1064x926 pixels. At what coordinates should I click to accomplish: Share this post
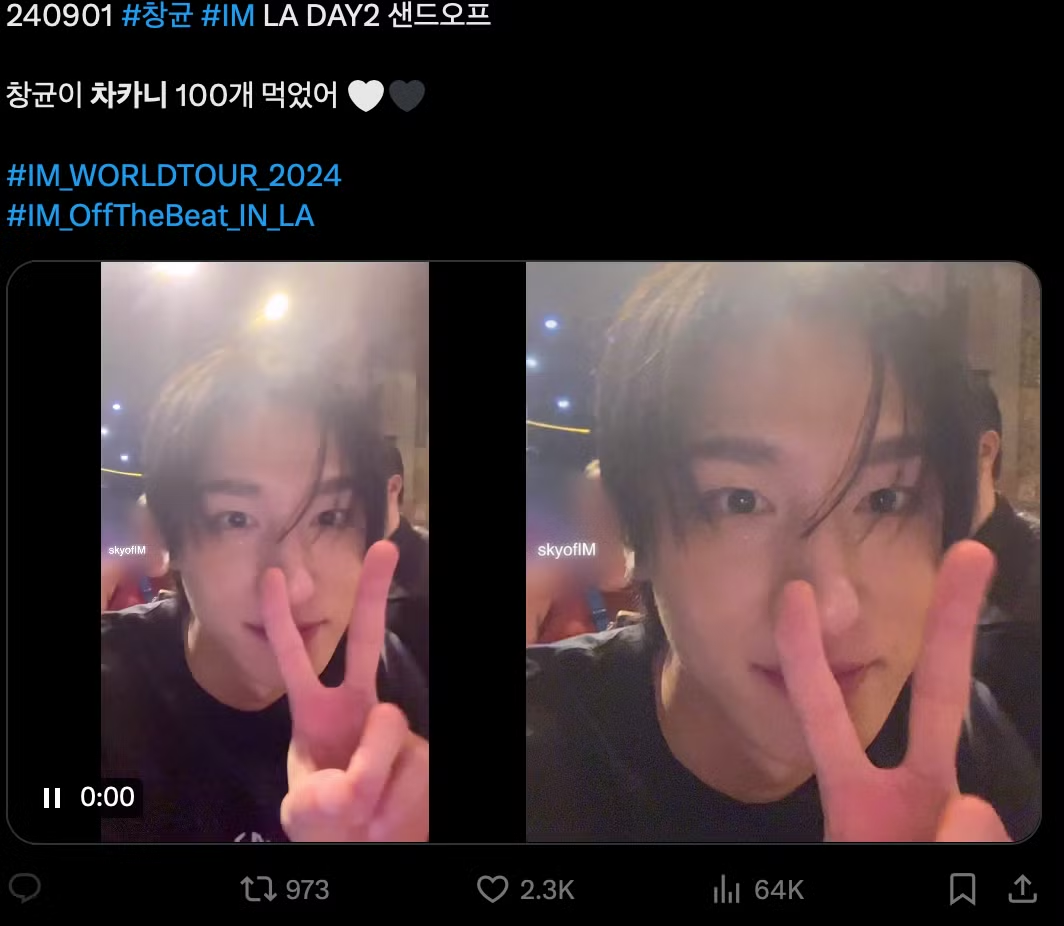coord(1022,889)
